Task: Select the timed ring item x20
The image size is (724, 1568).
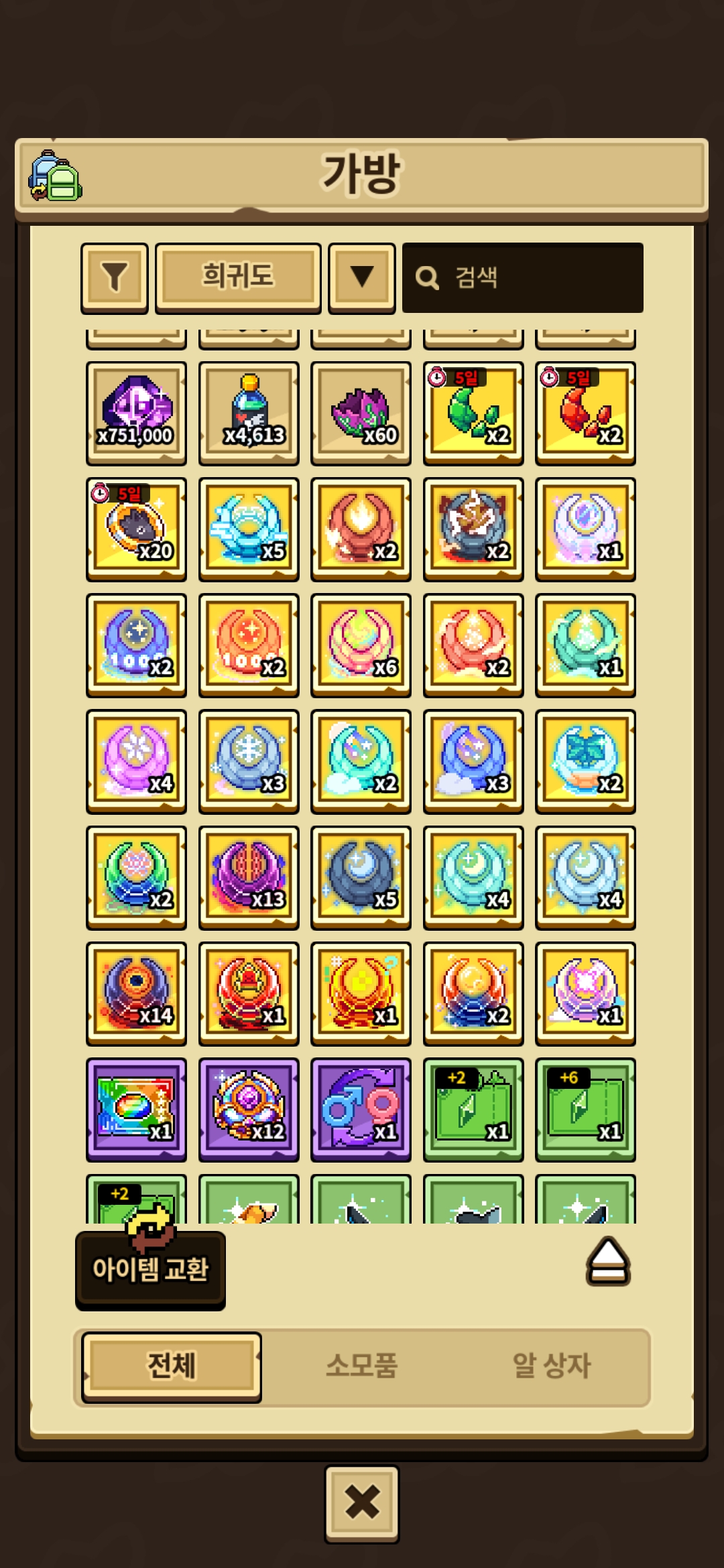Action: pyautogui.click(x=136, y=528)
